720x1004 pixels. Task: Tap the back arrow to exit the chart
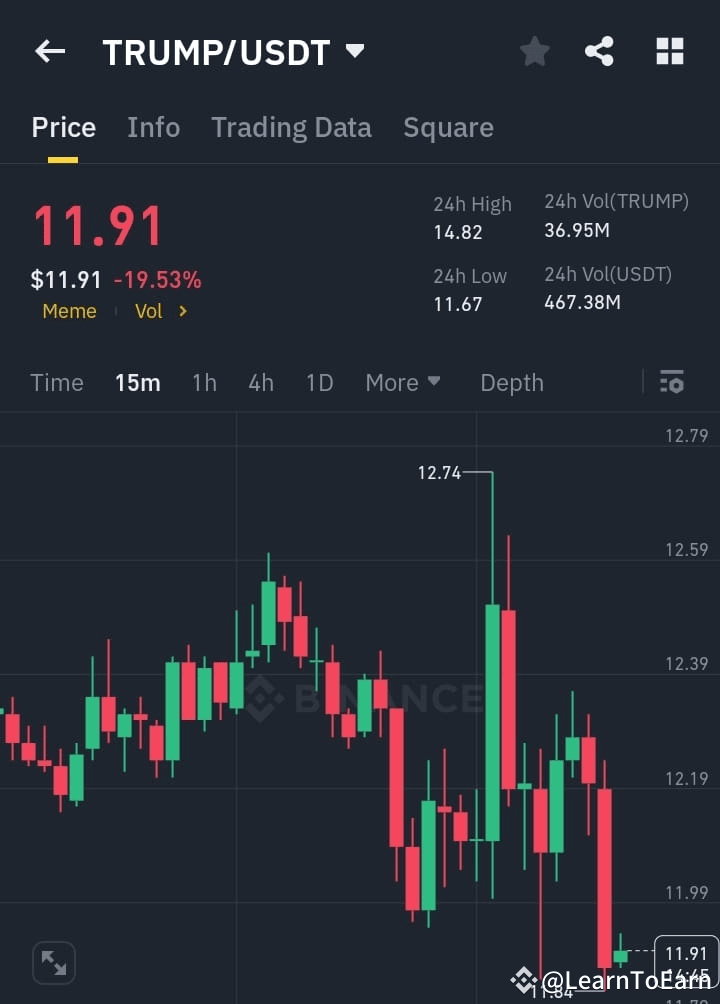50,51
